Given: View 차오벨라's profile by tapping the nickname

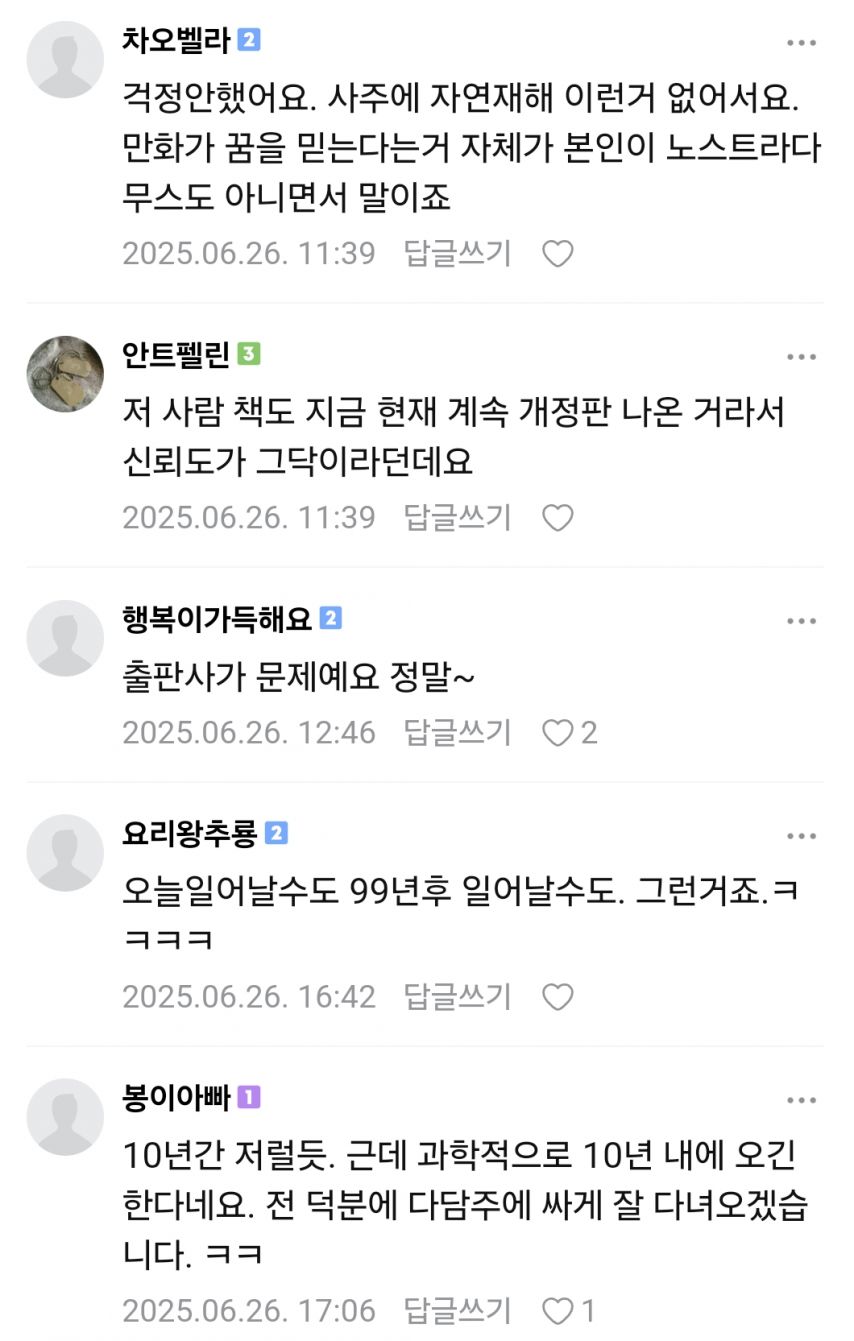Looking at the screenshot, I should 176,41.
